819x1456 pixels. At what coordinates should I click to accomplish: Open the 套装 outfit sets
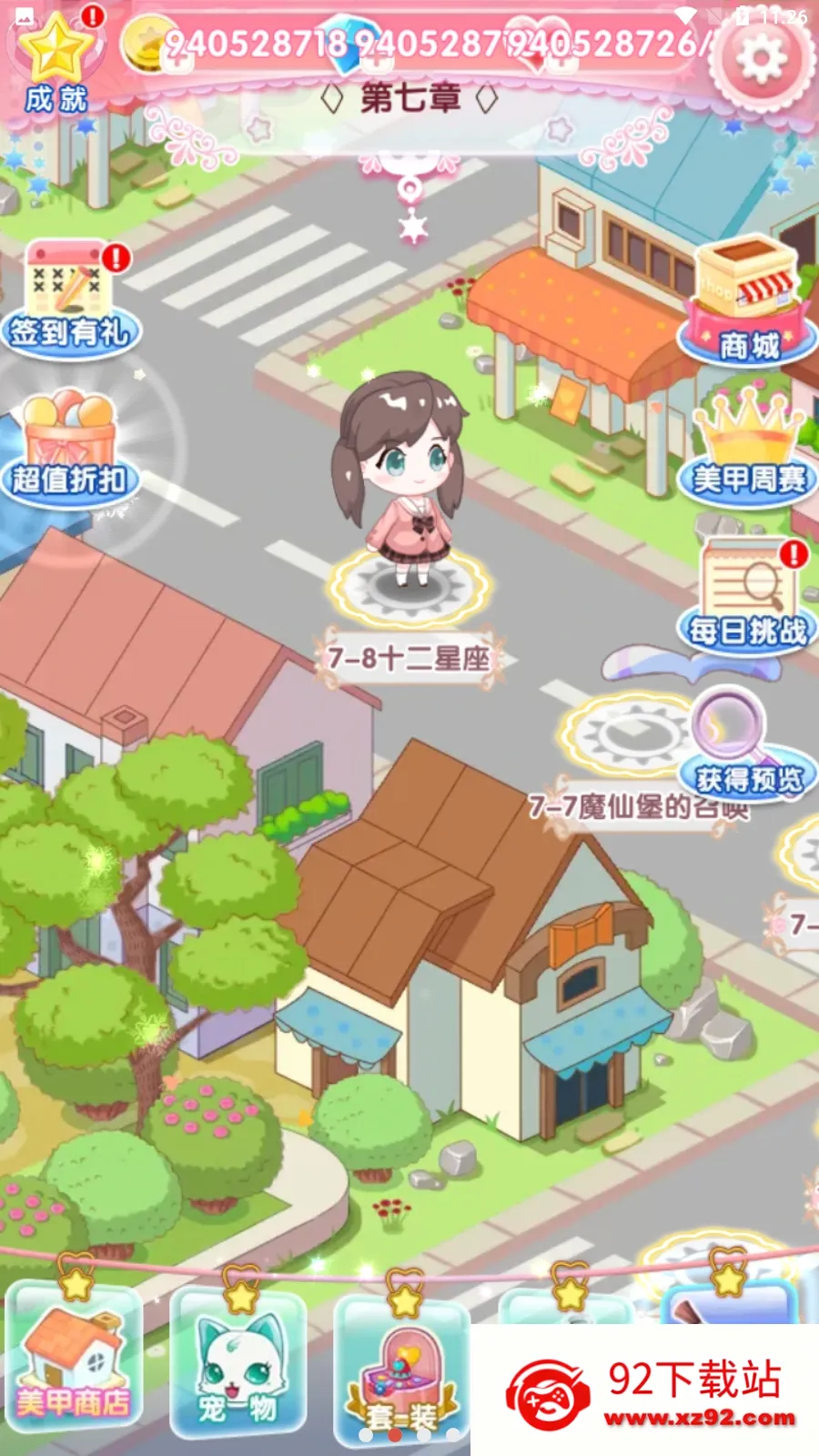pos(401,1370)
